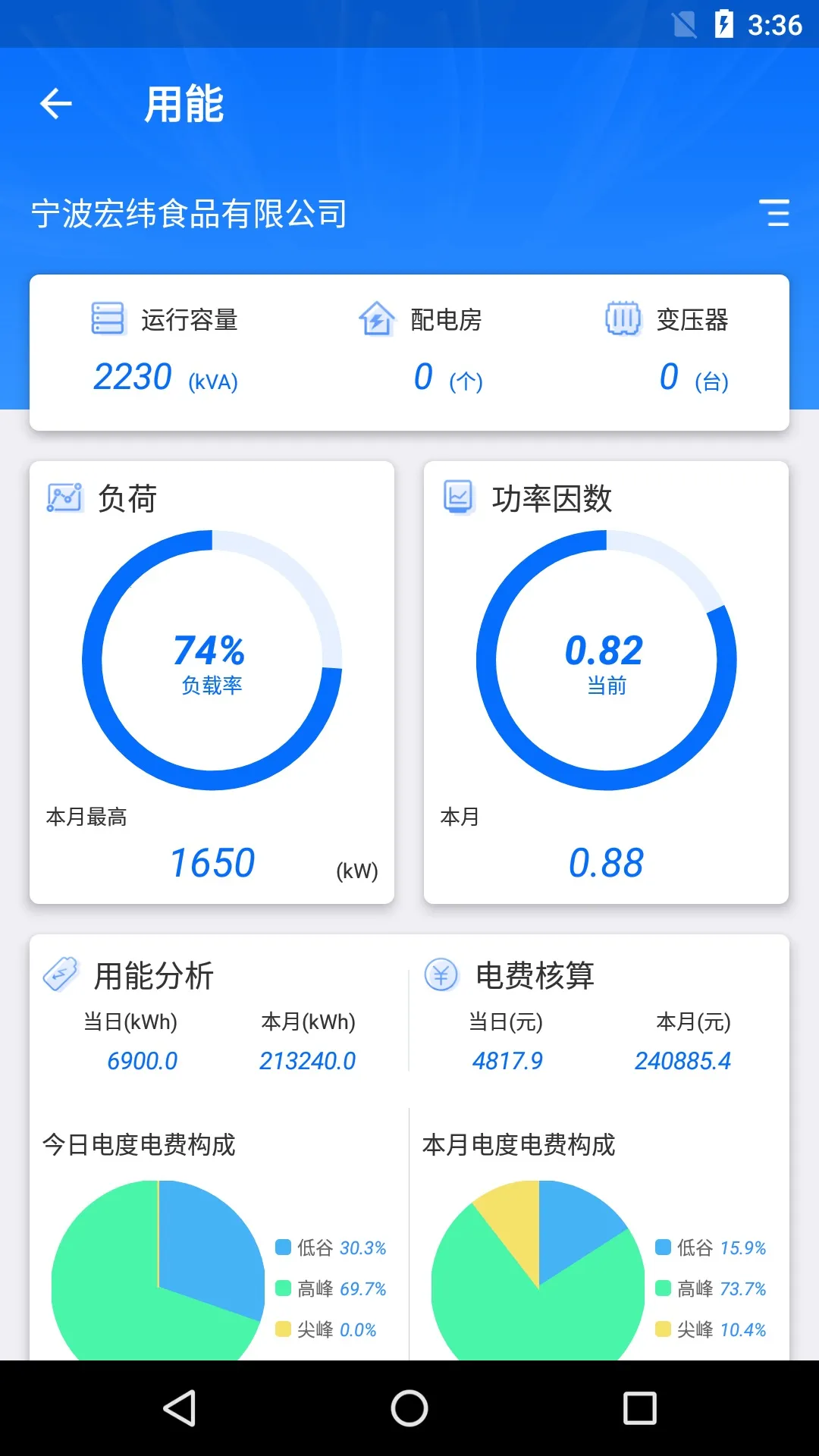The height and width of the screenshot is (1456, 819).
Task: Click the 变压器 transformer icon
Action: 622,319
